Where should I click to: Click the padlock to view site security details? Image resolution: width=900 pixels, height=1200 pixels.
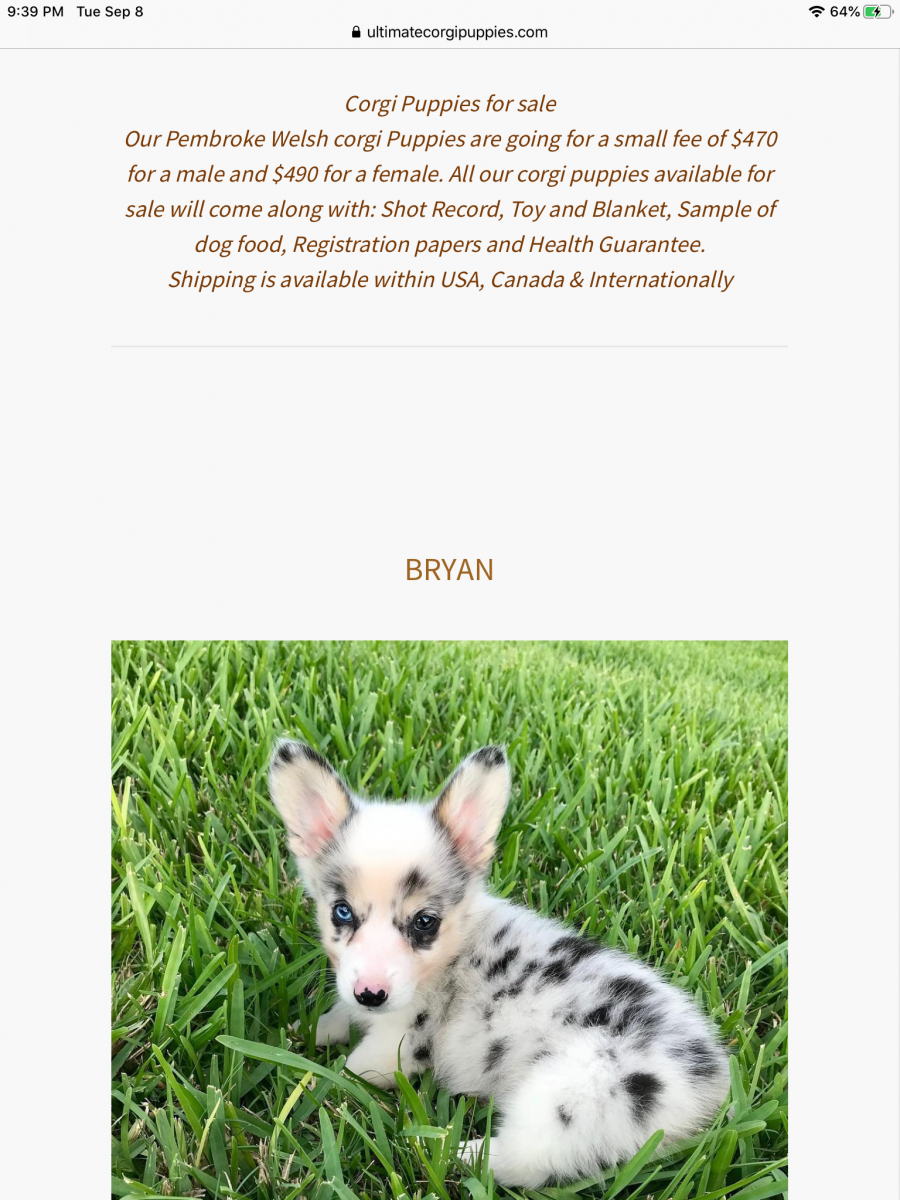pos(355,32)
